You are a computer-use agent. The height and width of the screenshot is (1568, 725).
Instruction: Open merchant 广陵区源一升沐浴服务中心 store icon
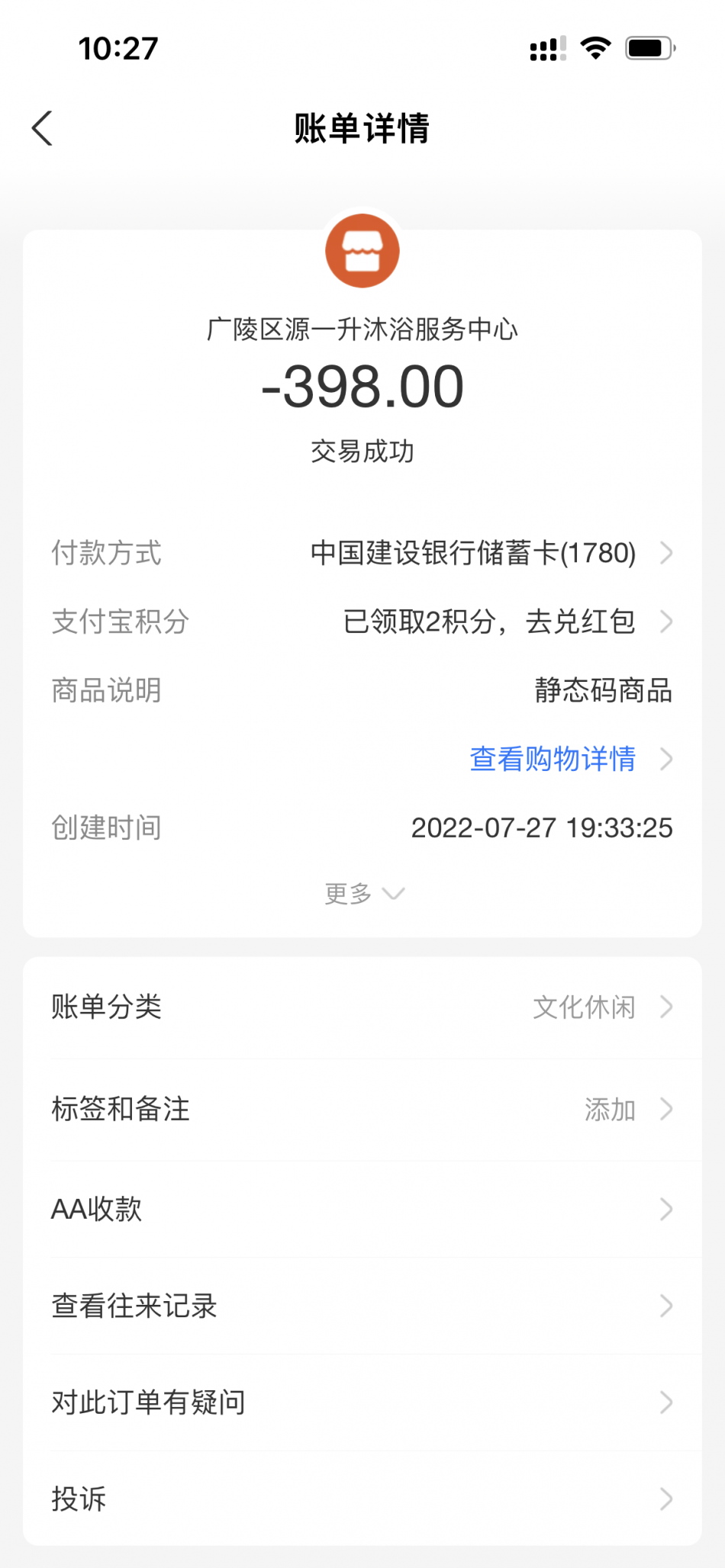click(362, 251)
